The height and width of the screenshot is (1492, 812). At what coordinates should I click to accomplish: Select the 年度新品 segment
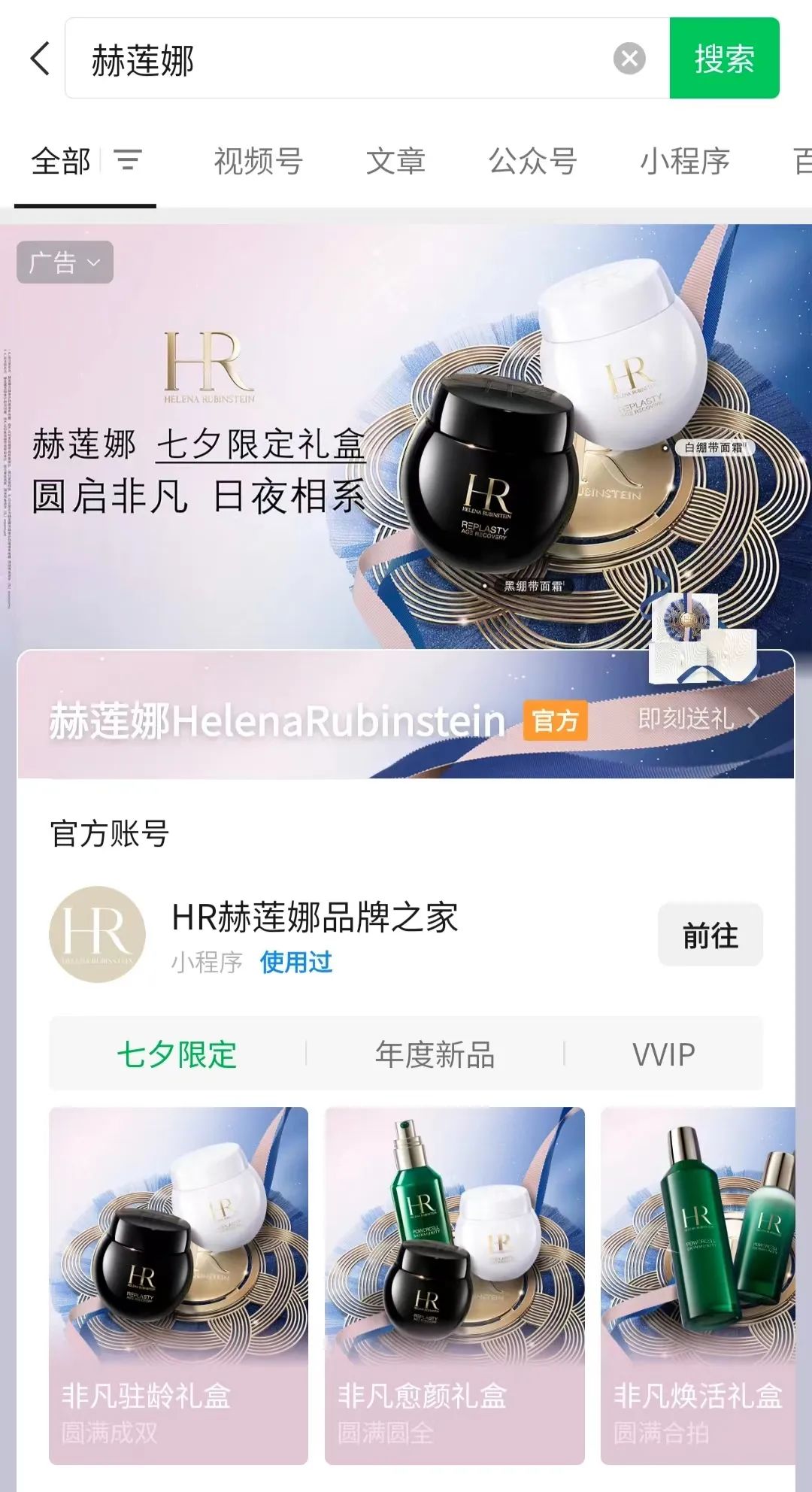coord(435,1054)
